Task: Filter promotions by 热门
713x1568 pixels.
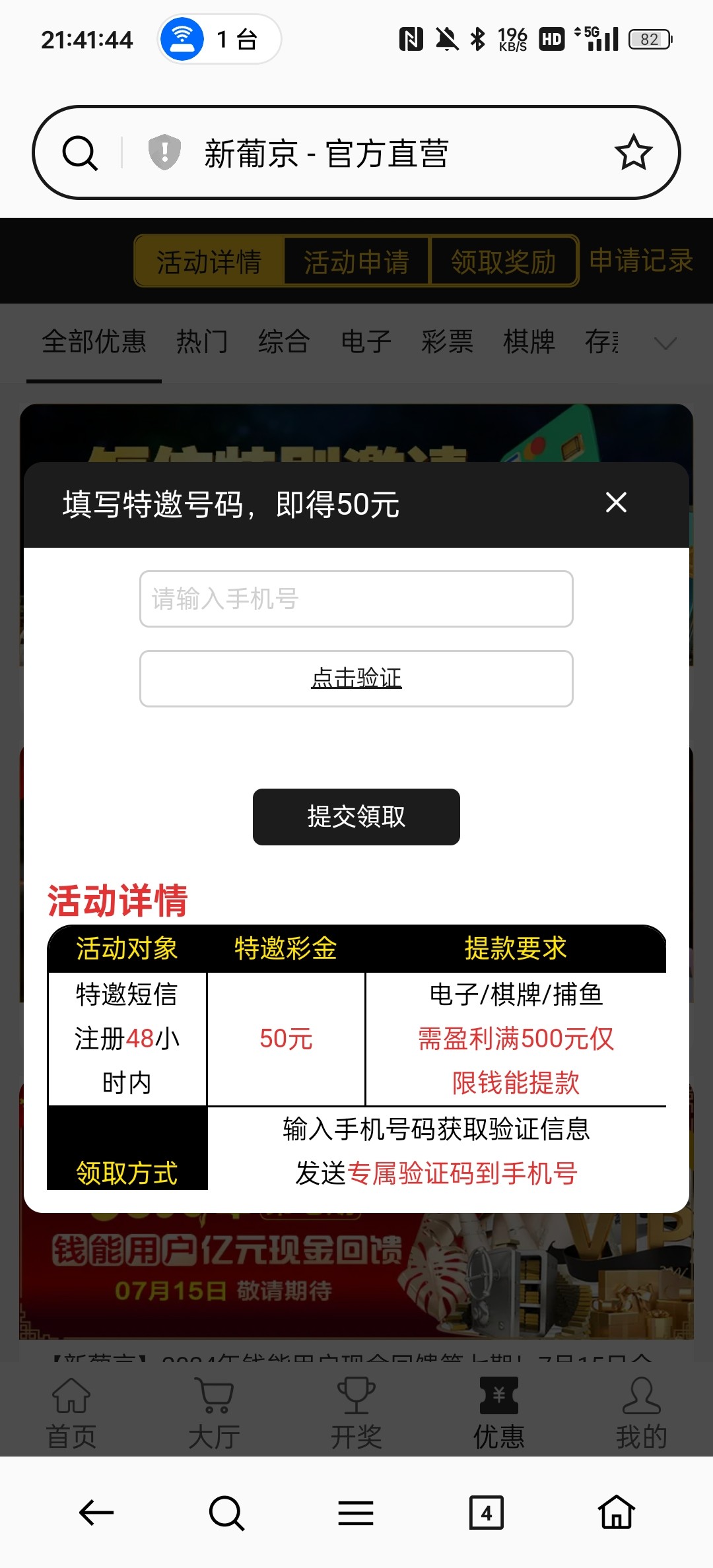Action: point(202,342)
